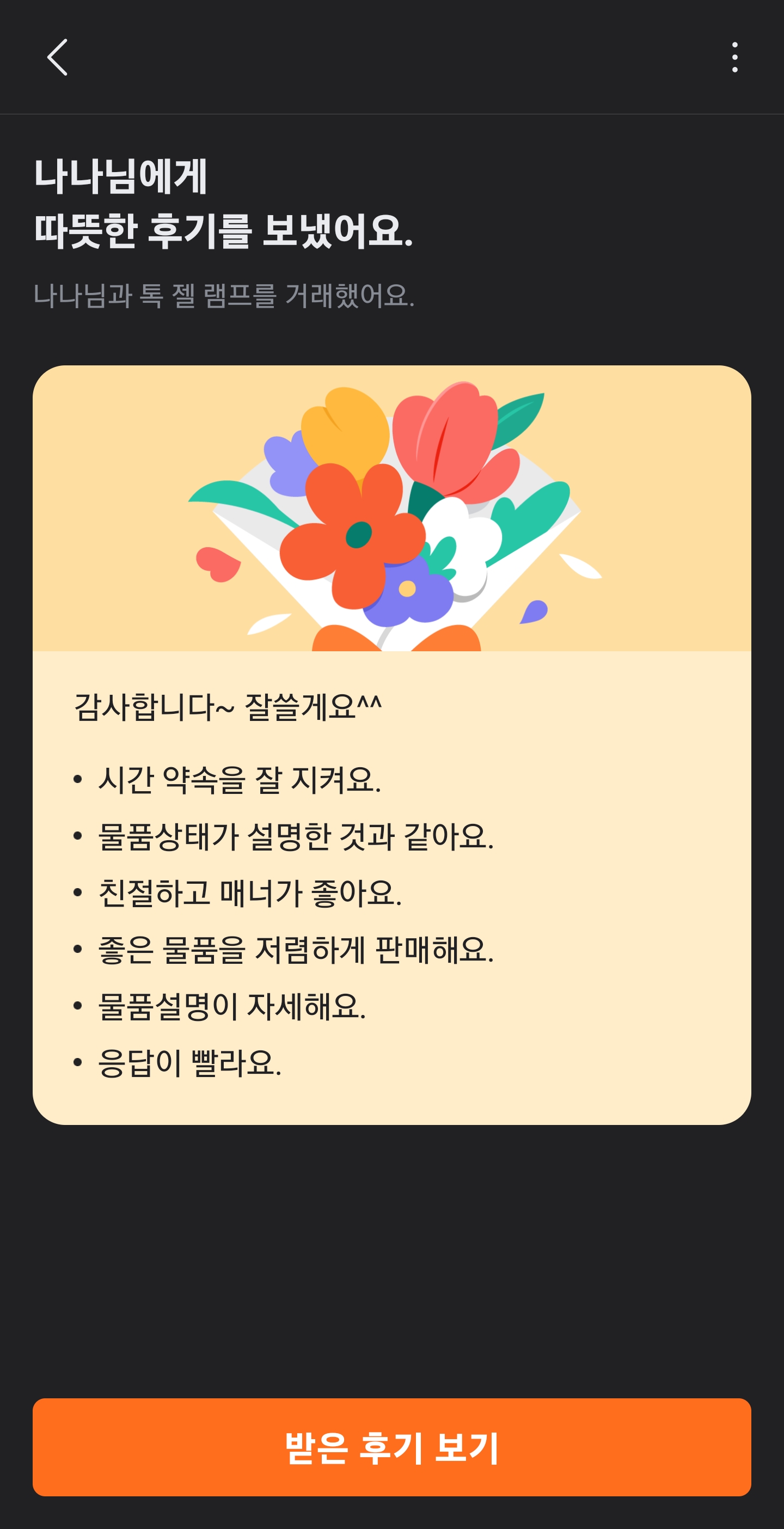
Task: Go back using the top-left arrow
Action: point(57,58)
